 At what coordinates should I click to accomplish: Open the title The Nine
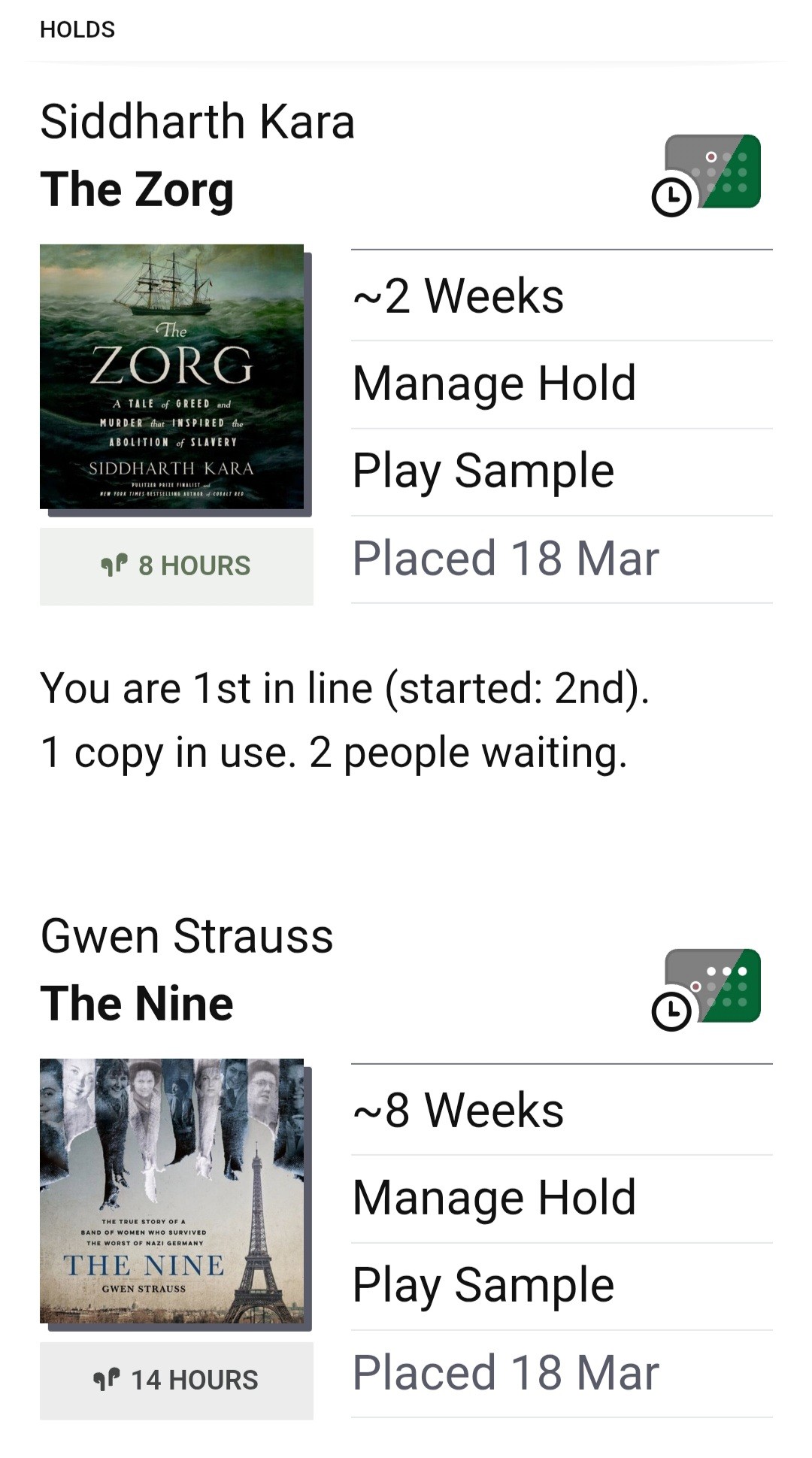click(137, 1003)
